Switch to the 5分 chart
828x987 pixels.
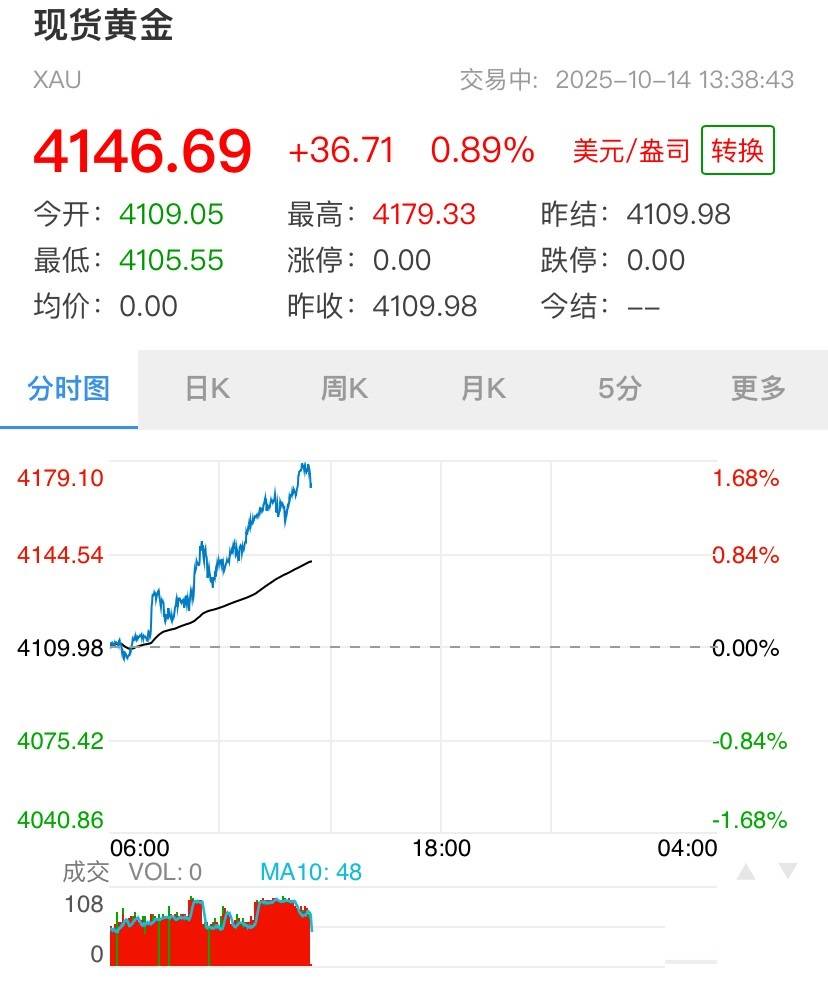619,388
